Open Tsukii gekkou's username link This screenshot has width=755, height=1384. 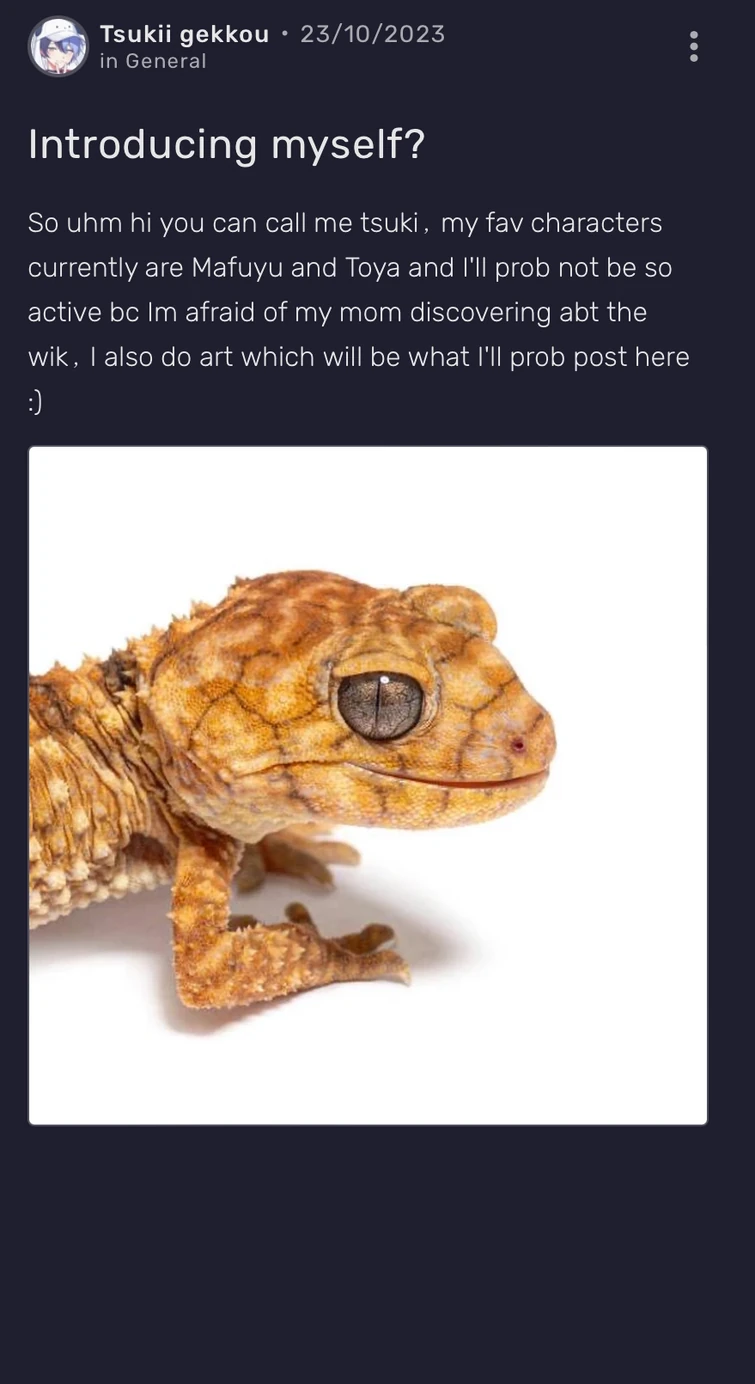(184, 34)
